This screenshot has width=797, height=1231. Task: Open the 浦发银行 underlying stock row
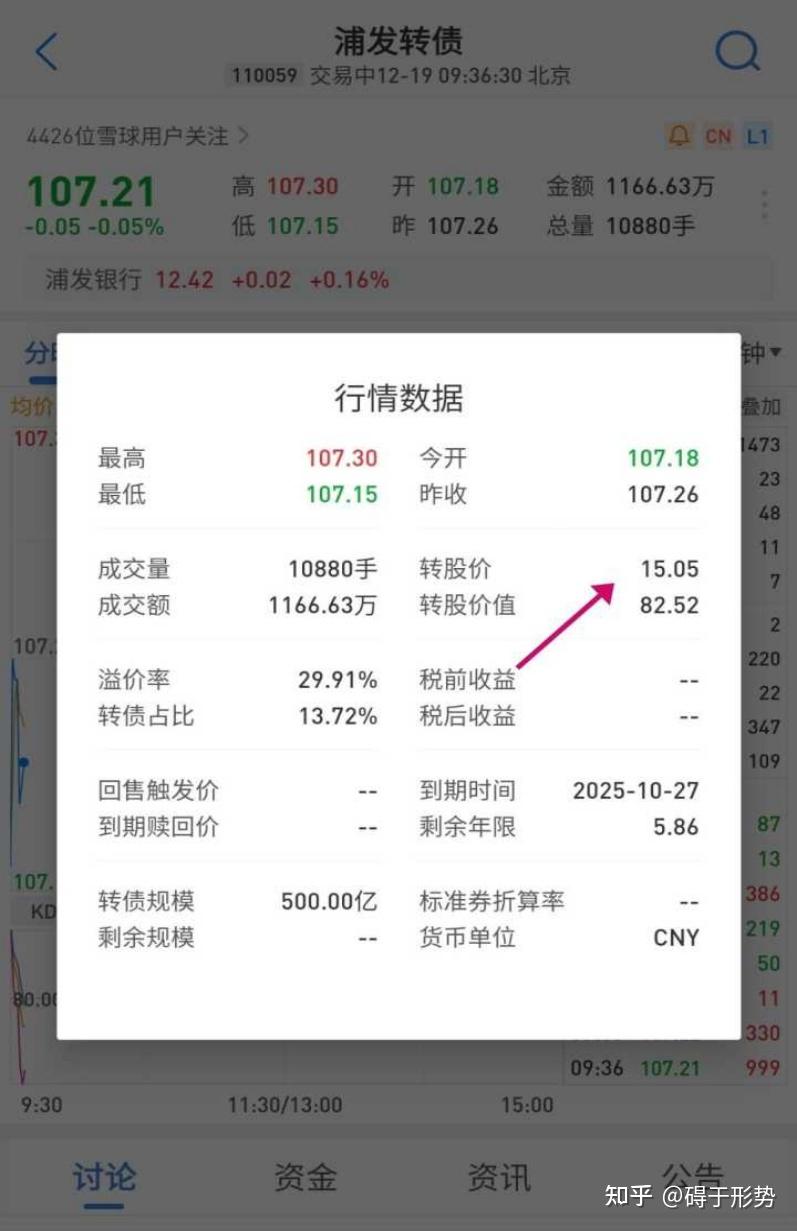pyautogui.click(x=216, y=280)
